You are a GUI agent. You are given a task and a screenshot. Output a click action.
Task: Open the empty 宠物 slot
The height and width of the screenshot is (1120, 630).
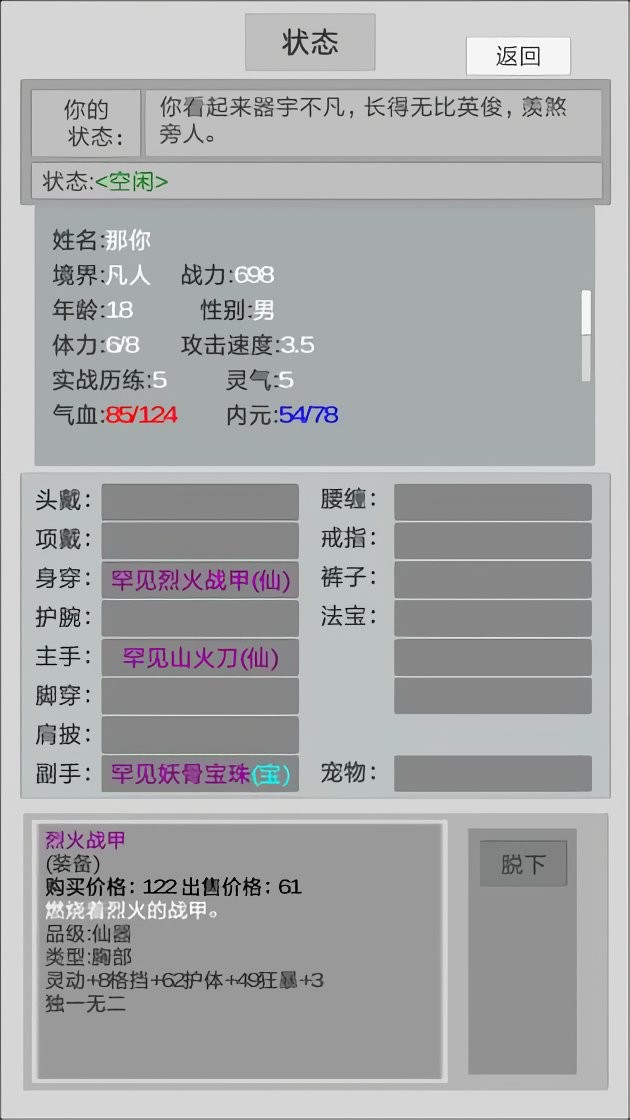pos(492,773)
